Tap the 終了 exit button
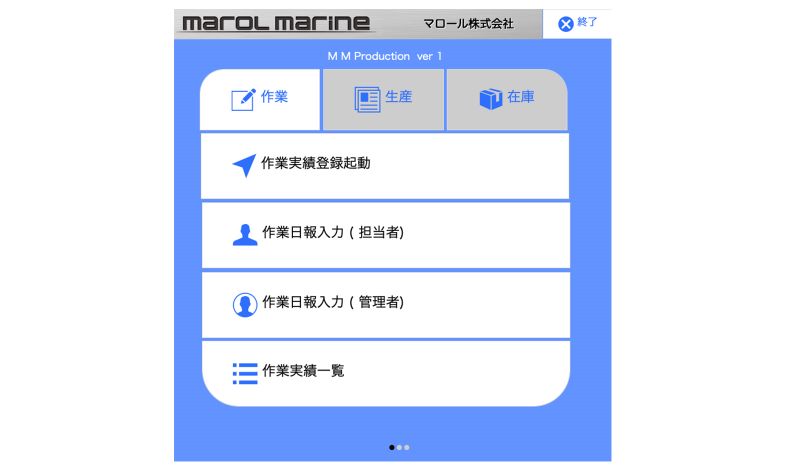The height and width of the screenshot is (475, 800). coord(577,23)
